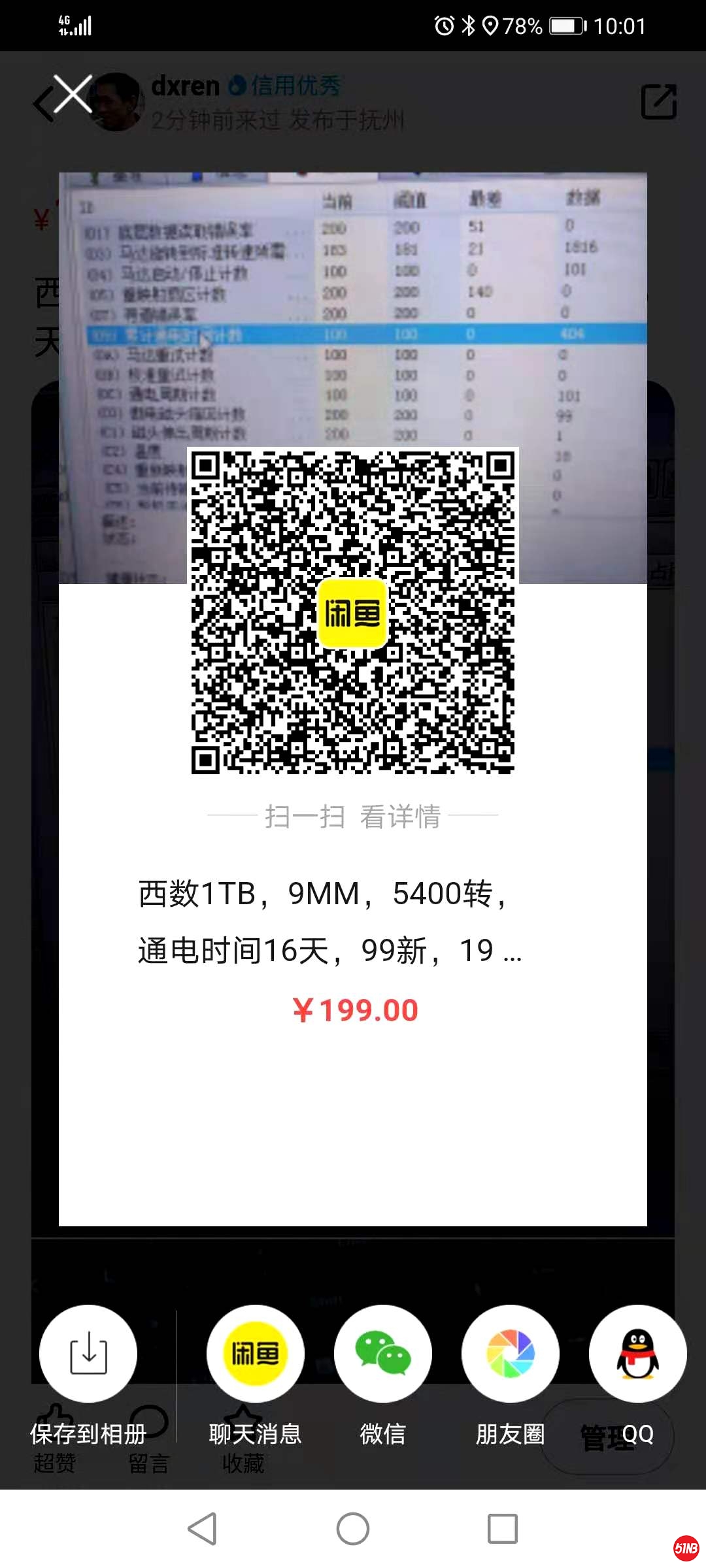Tap the system back button
706x1568 pixels.
203,1529
